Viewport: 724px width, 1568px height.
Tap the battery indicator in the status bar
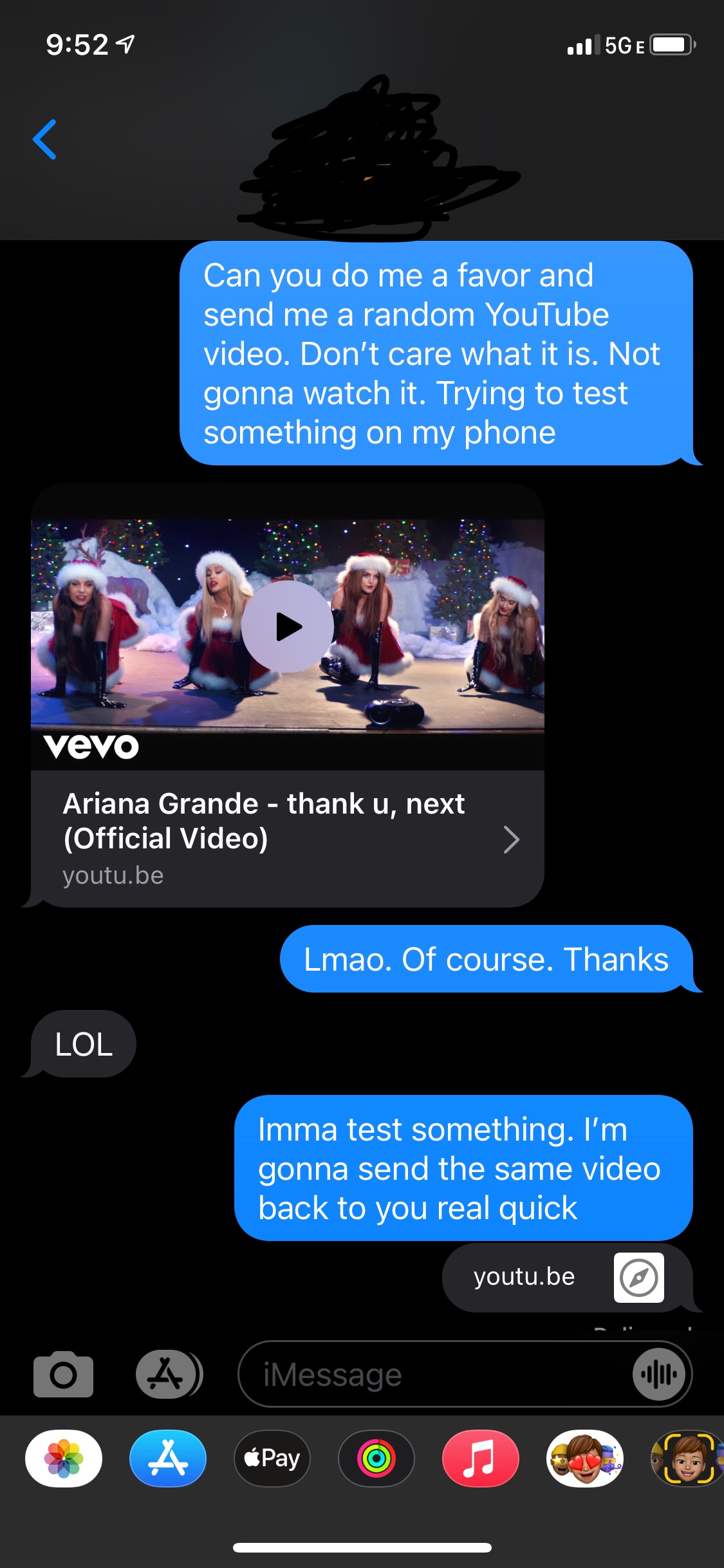tap(670, 45)
